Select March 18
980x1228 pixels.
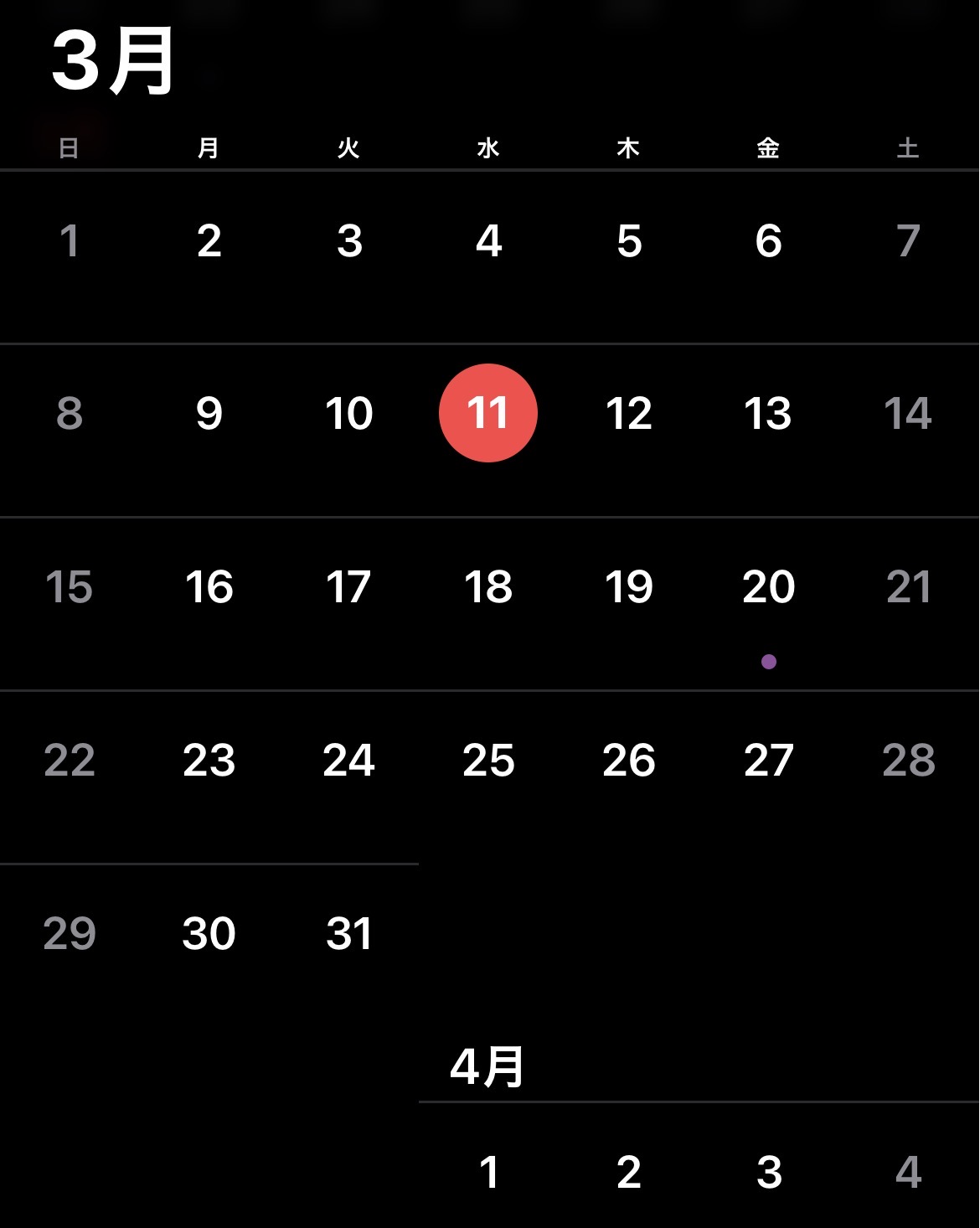coord(488,586)
